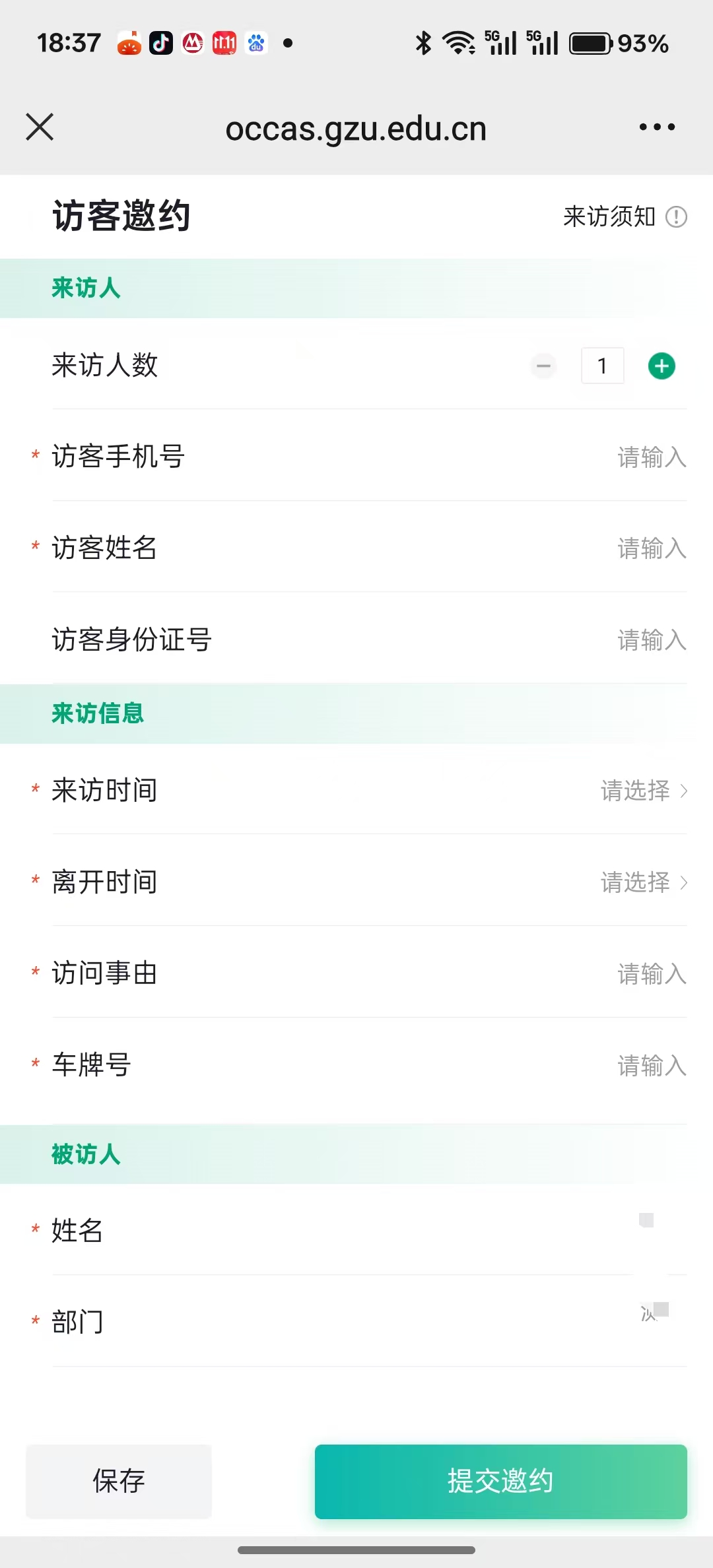Submit the invitation with 提交邀约
The image size is (713, 1568).
click(500, 1481)
